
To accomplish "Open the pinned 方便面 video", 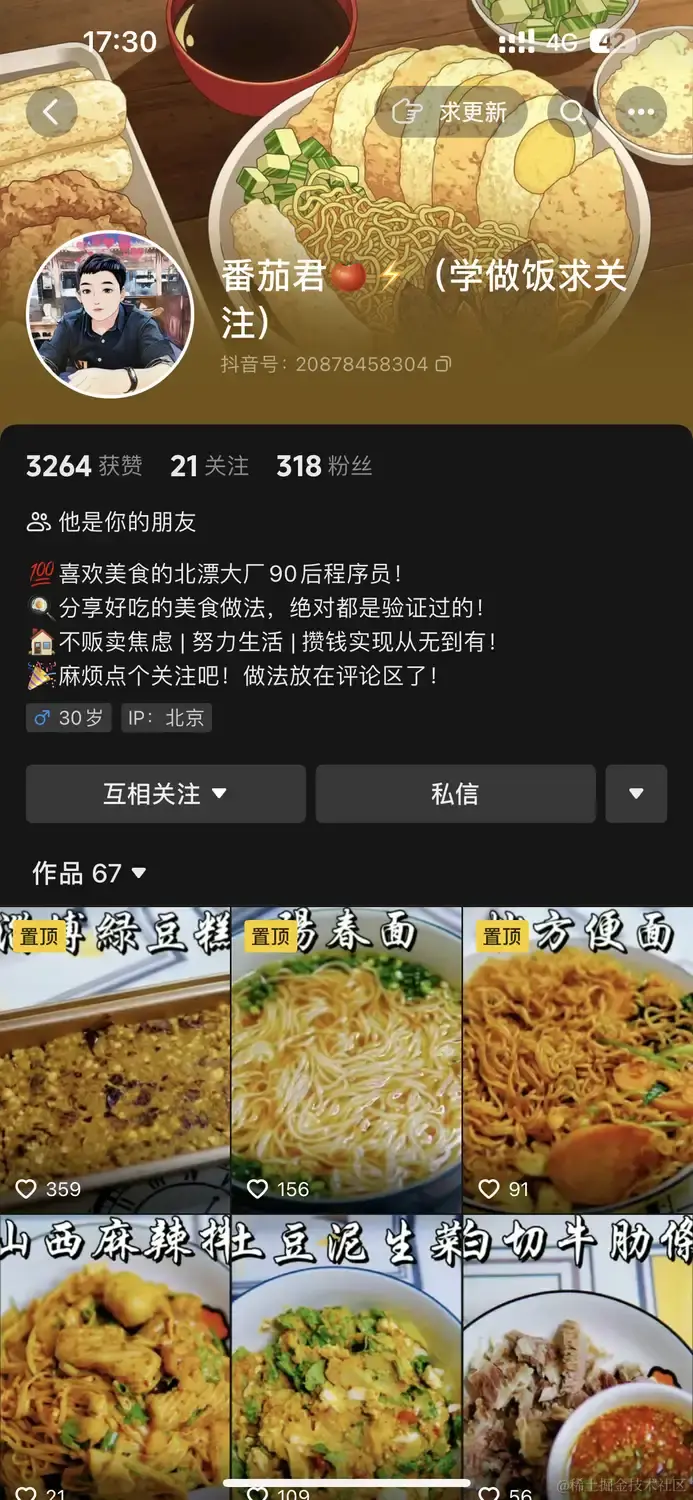I will click(x=578, y=1060).
